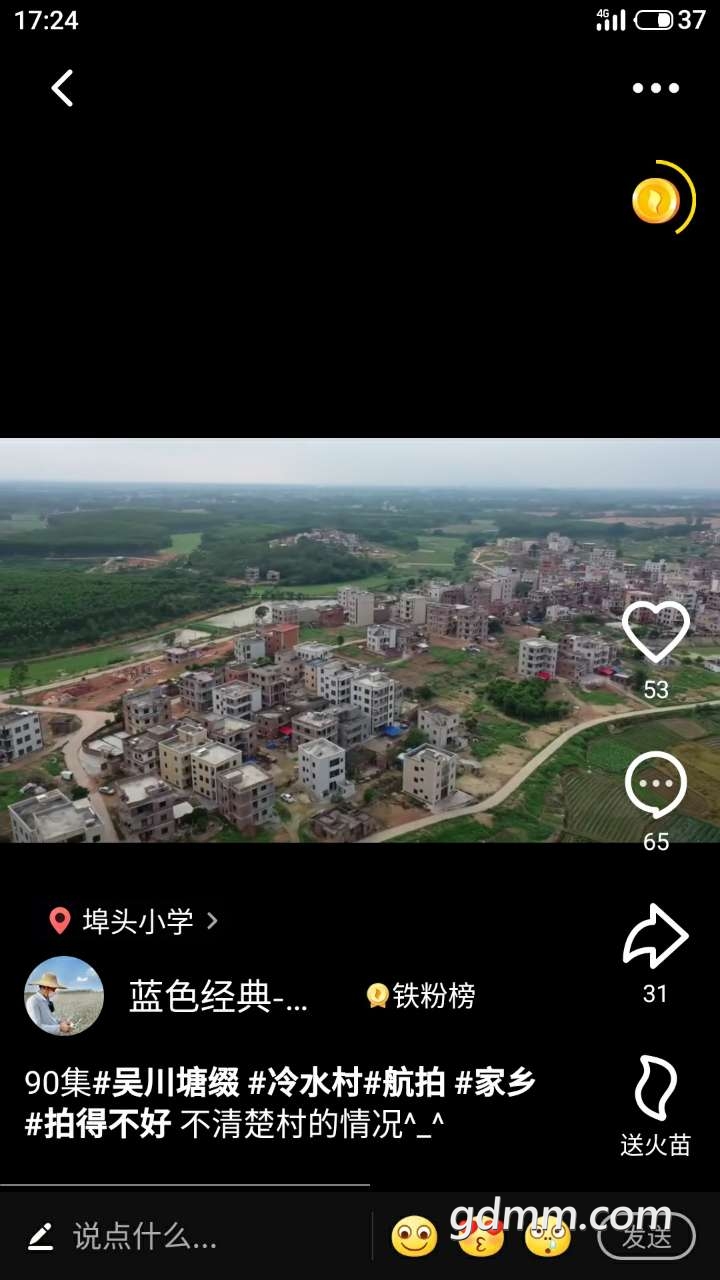Like this video with the heart
The width and height of the screenshot is (720, 1280).
tap(655, 633)
